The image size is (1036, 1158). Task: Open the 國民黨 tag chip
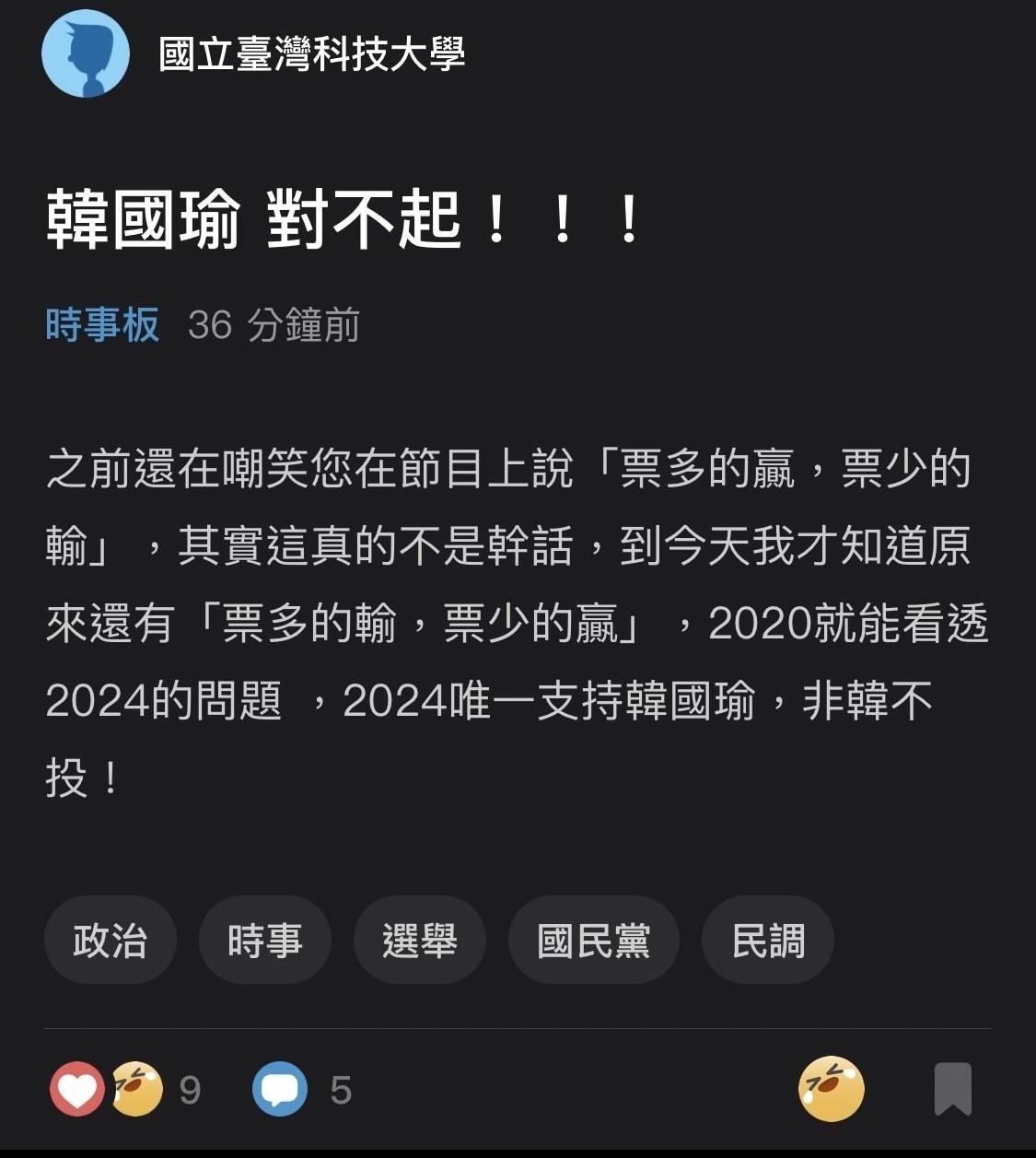(593, 941)
